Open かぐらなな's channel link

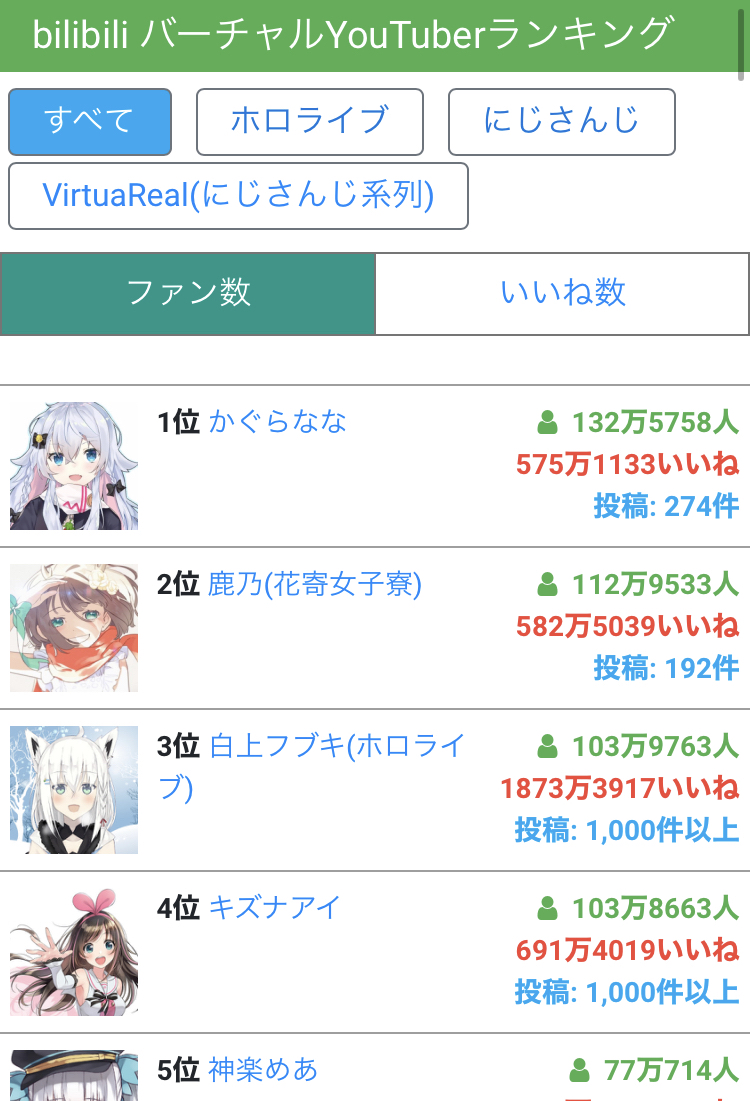pos(277,422)
